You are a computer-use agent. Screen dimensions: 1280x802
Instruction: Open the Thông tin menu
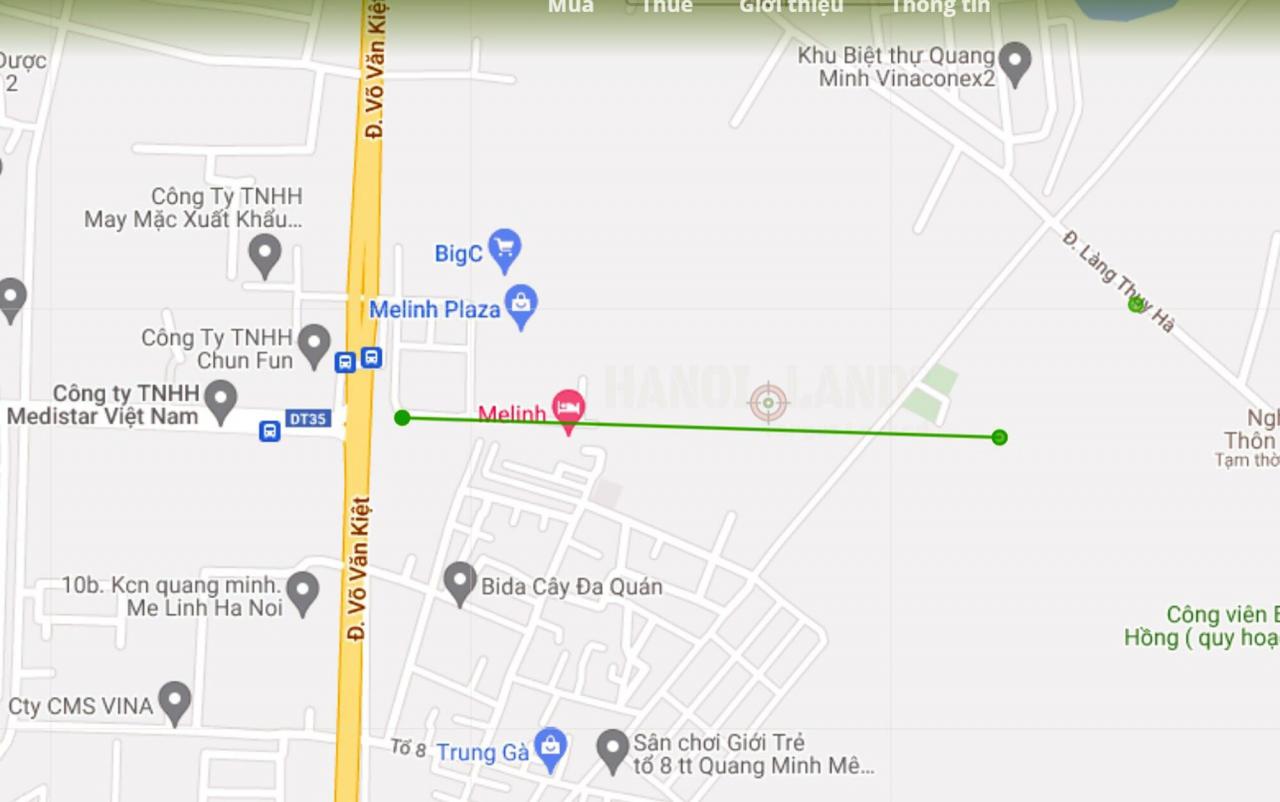(x=939, y=7)
